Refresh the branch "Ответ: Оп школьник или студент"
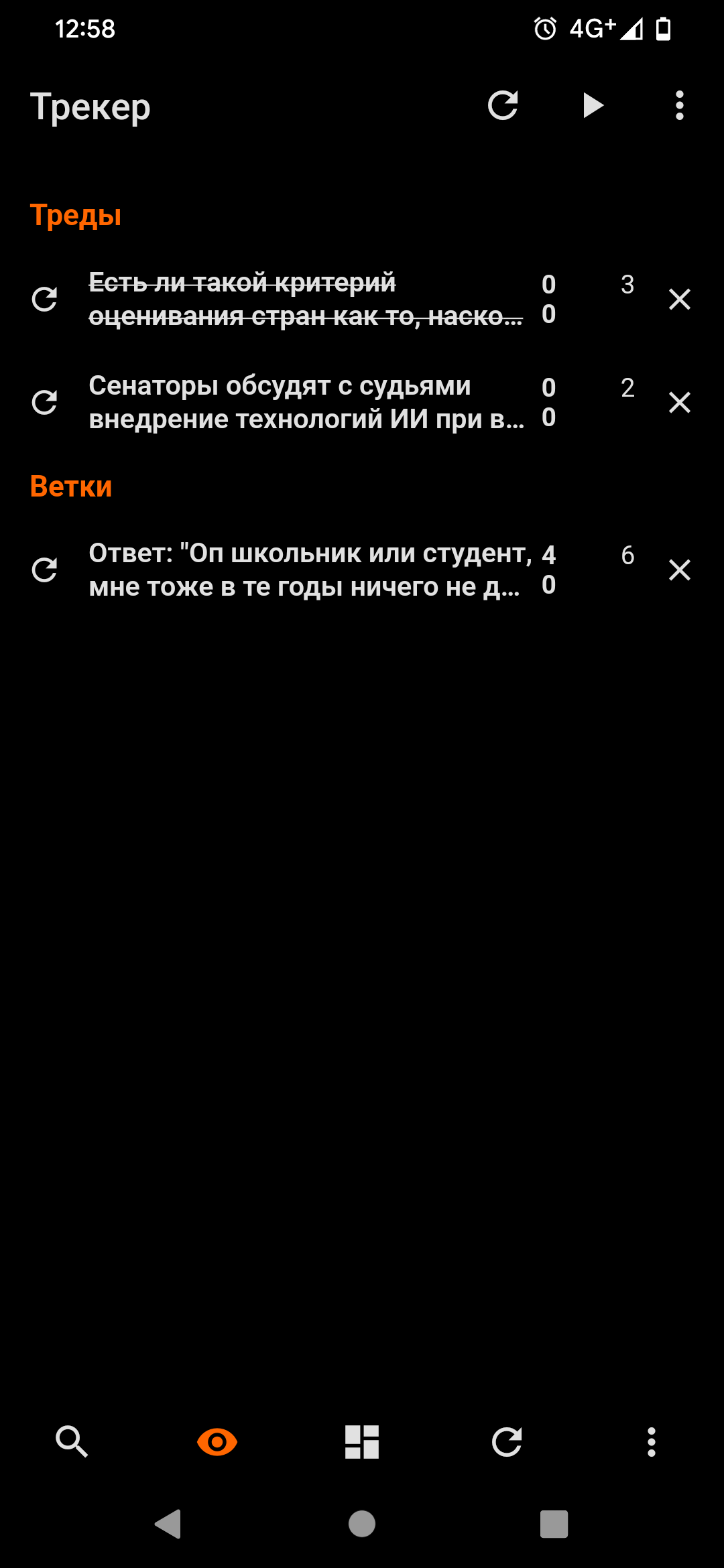The width and height of the screenshot is (724, 1568). pos(45,570)
